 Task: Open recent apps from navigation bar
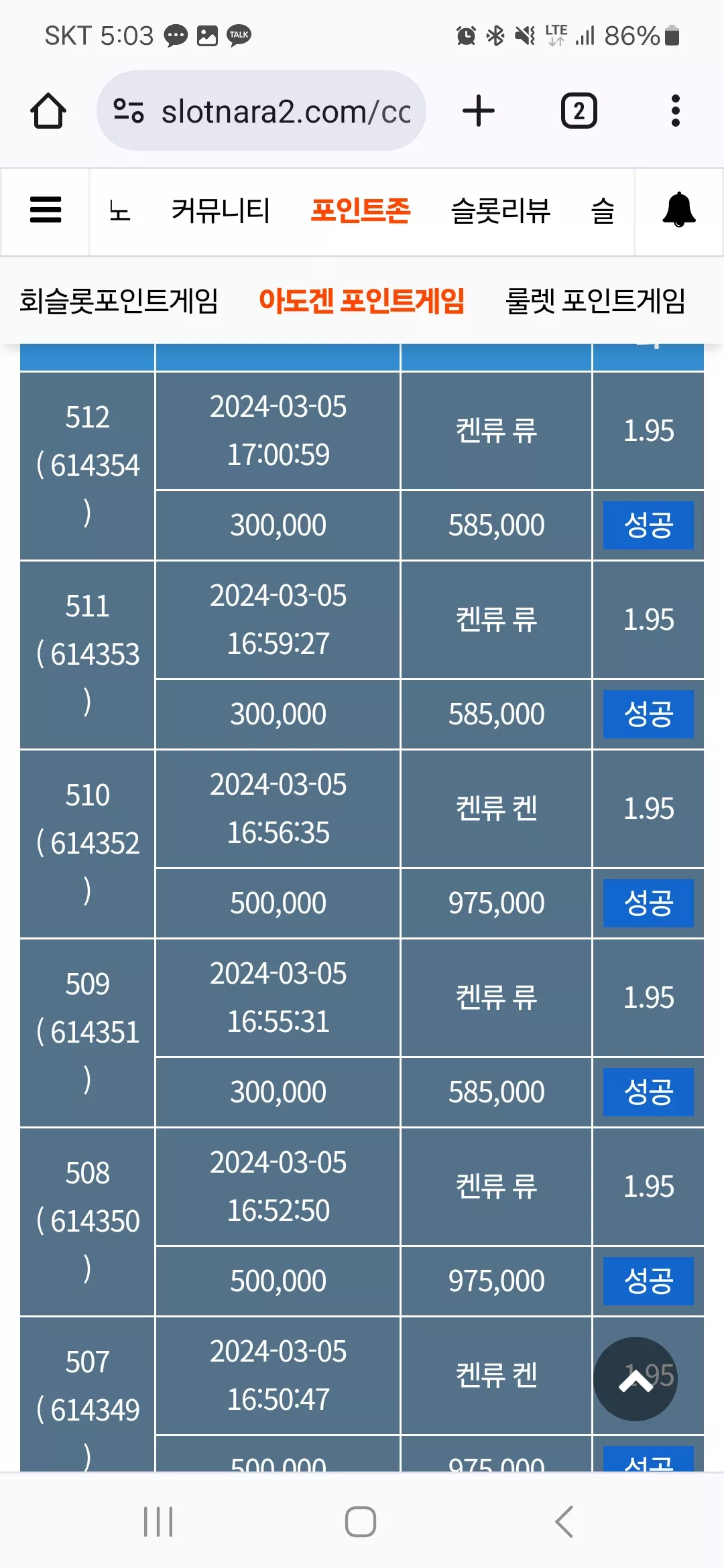coord(158,1521)
